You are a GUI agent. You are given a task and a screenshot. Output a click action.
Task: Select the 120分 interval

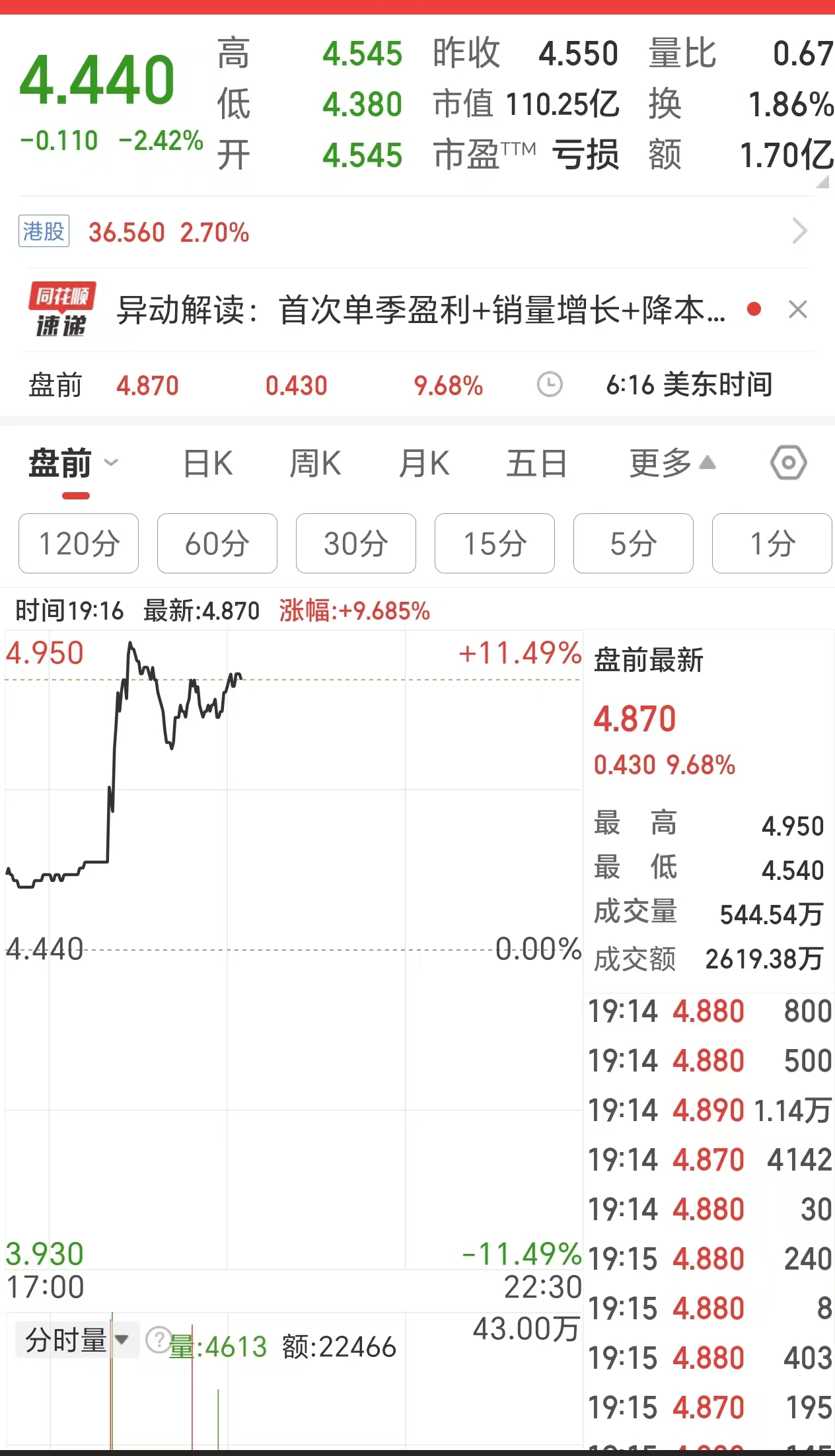click(x=79, y=544)
